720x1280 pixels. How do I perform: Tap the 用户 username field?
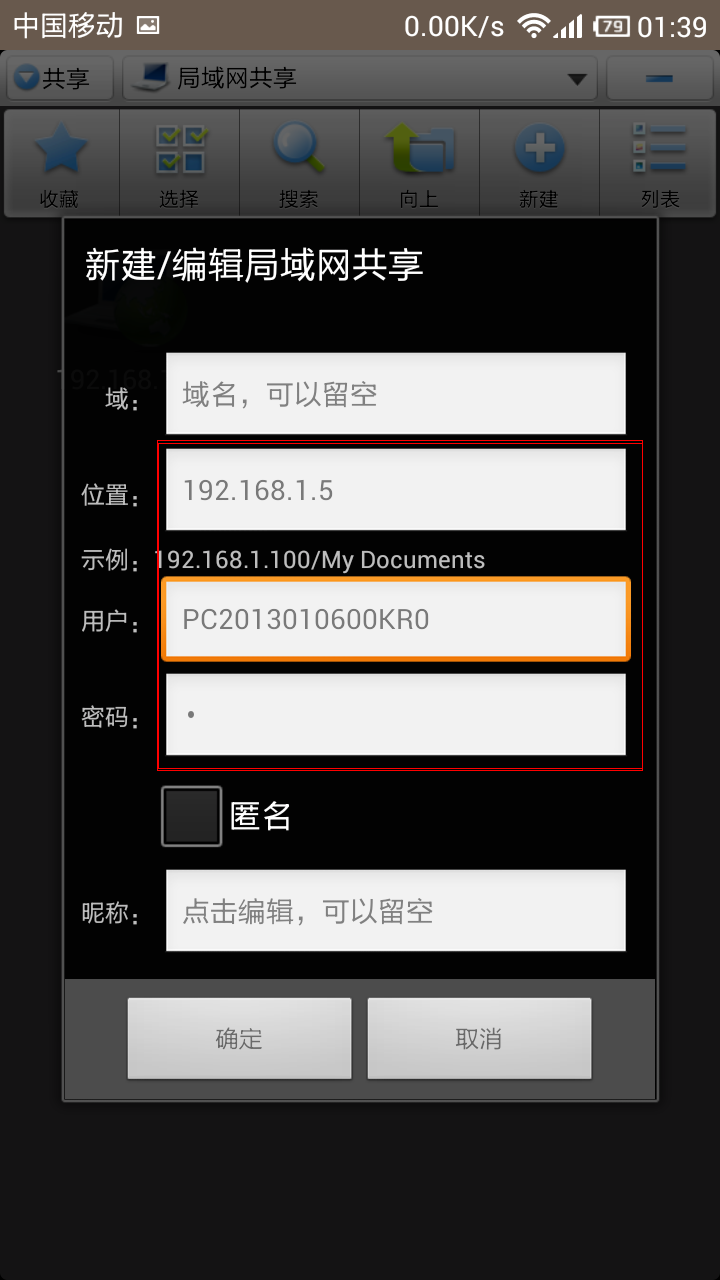395,619
